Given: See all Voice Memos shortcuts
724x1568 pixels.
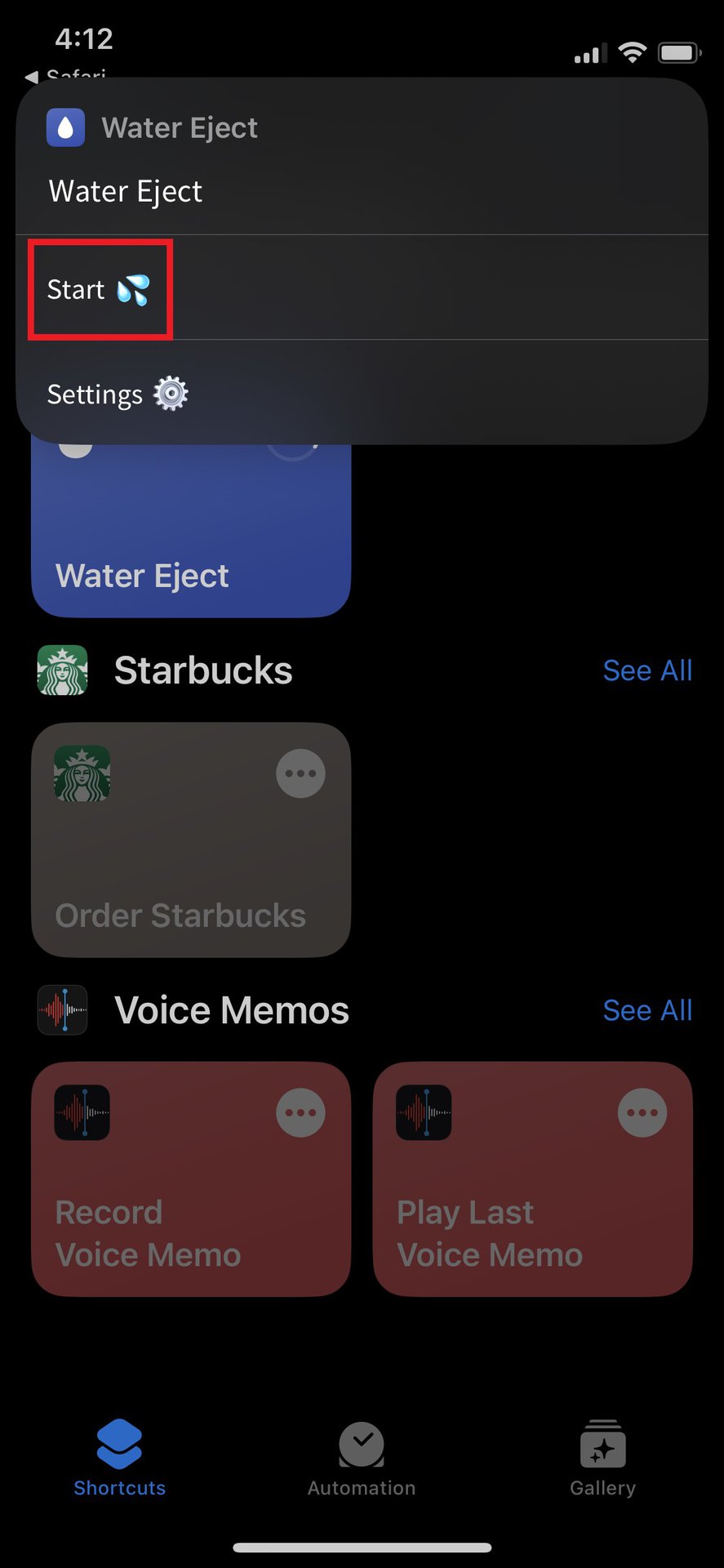Looking at the screenshot, I should click(x=646, y=1010).
